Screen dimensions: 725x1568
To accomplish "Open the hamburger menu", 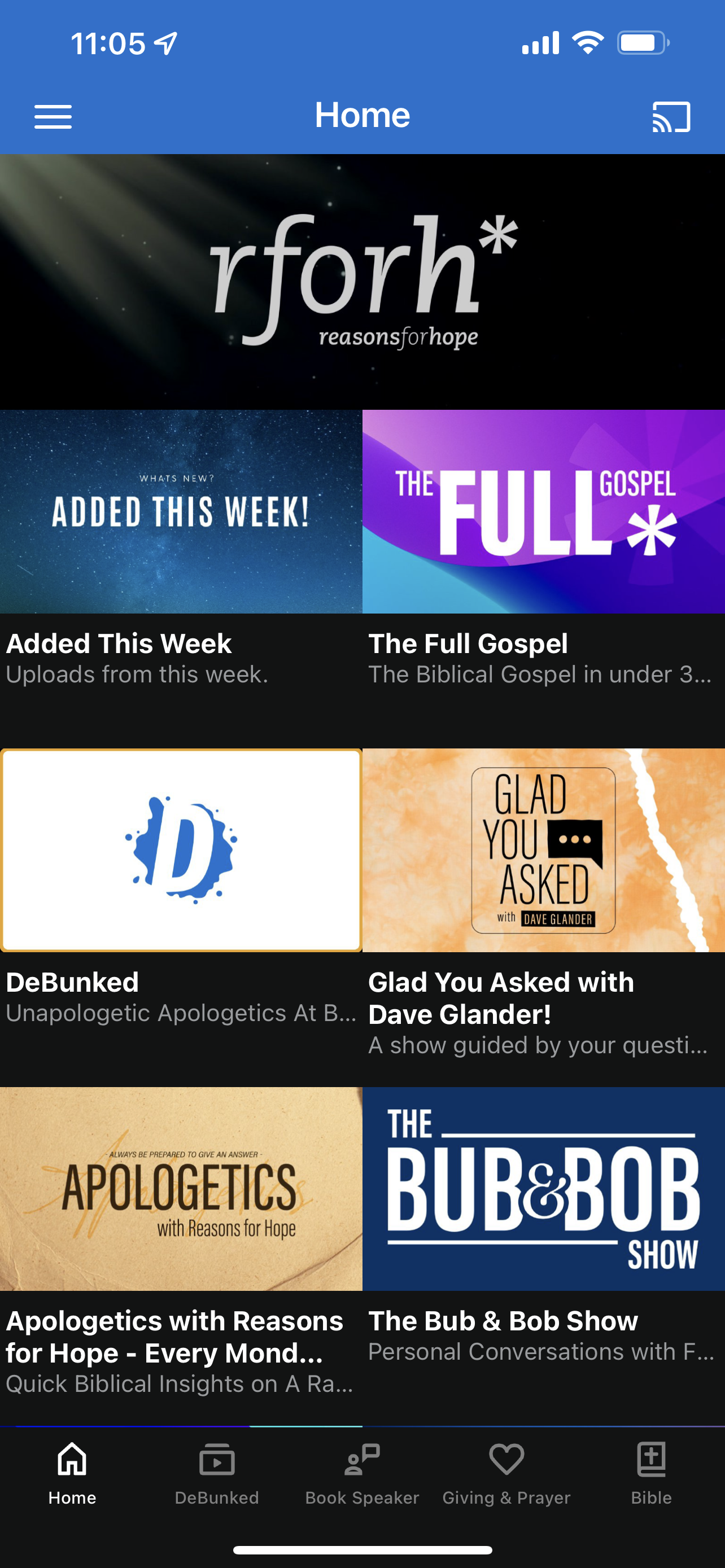I will pyautogui.click(x=53, y=116).
